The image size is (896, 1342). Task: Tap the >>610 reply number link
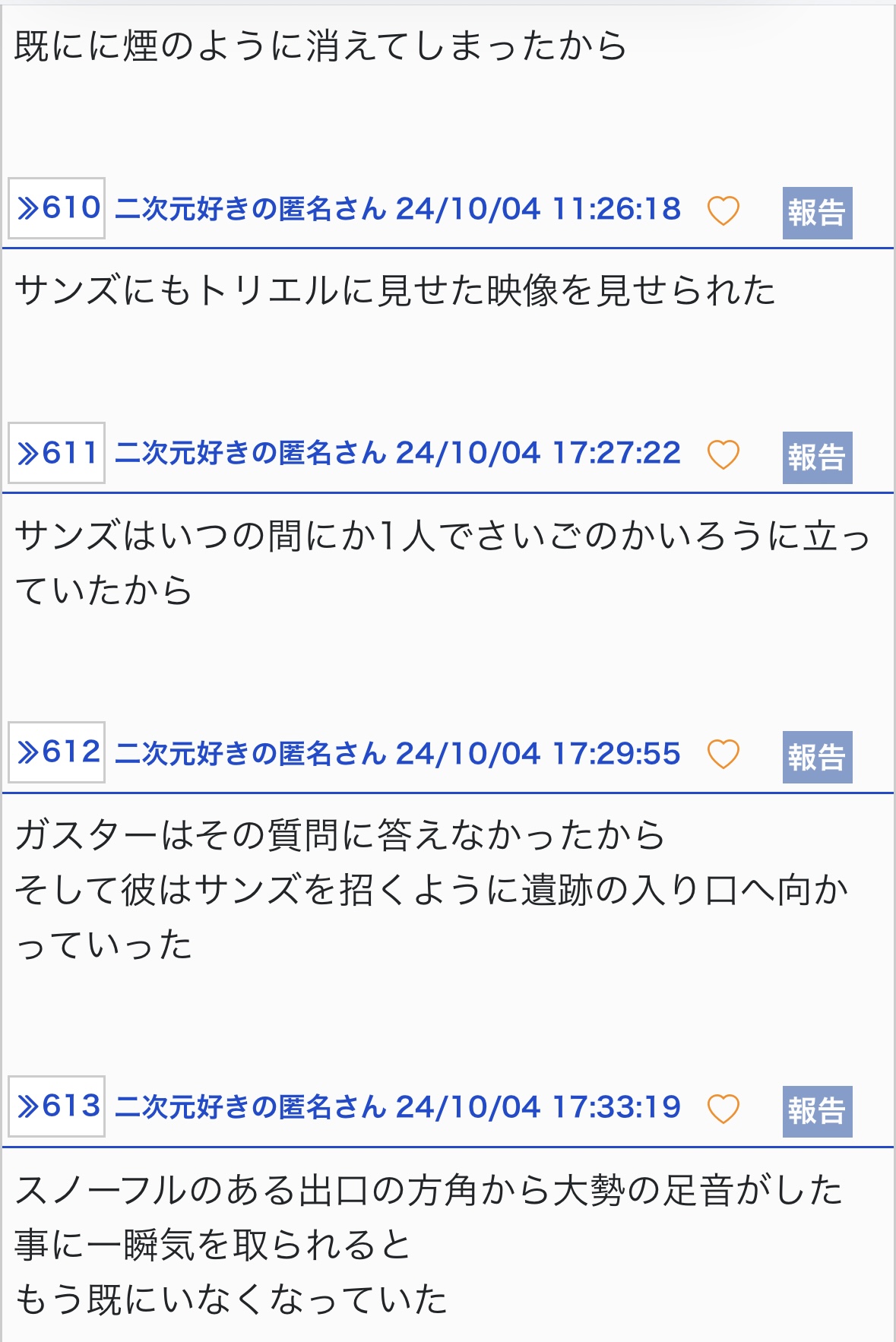[x=57, y=208]
